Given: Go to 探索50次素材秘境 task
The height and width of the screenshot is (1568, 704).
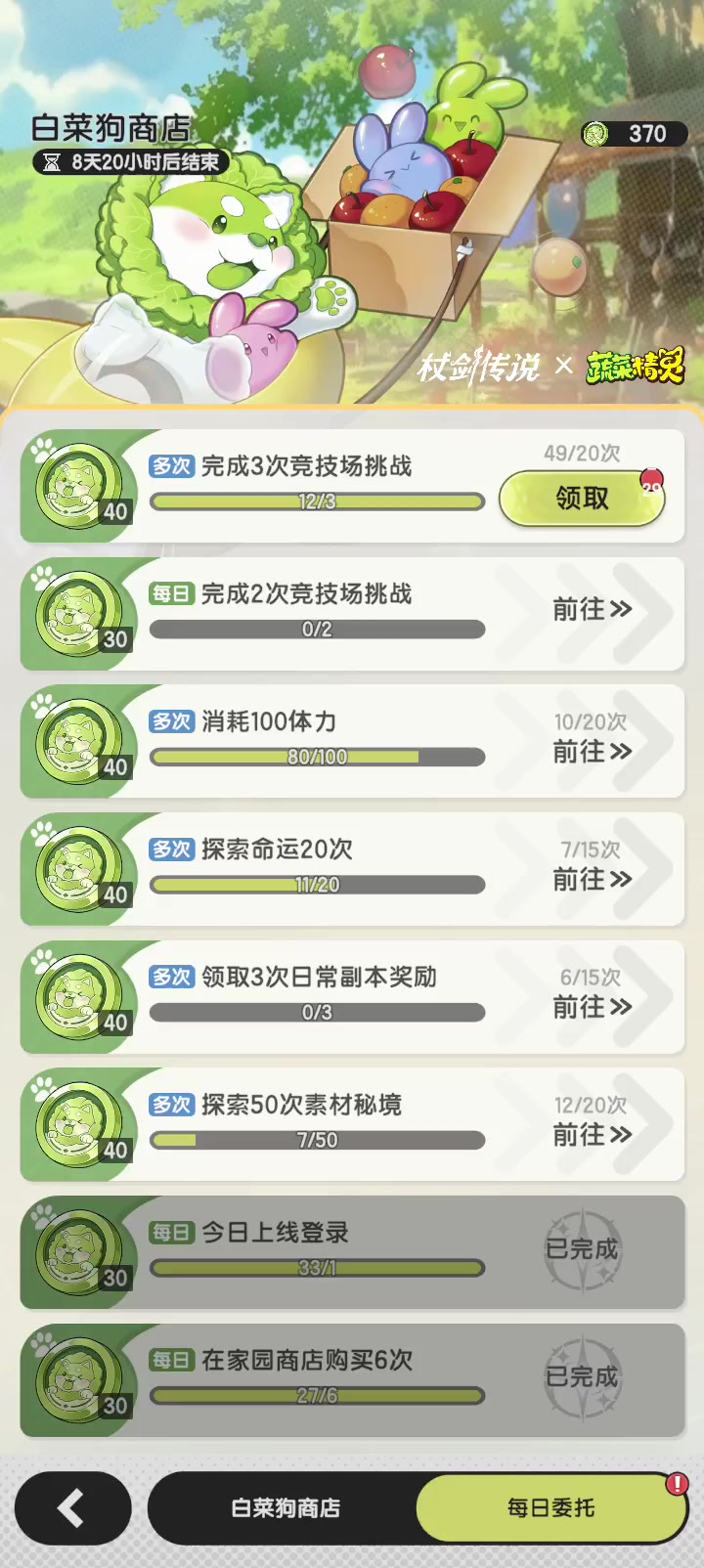Looking at the screenshot, I should click(593, 1135).
